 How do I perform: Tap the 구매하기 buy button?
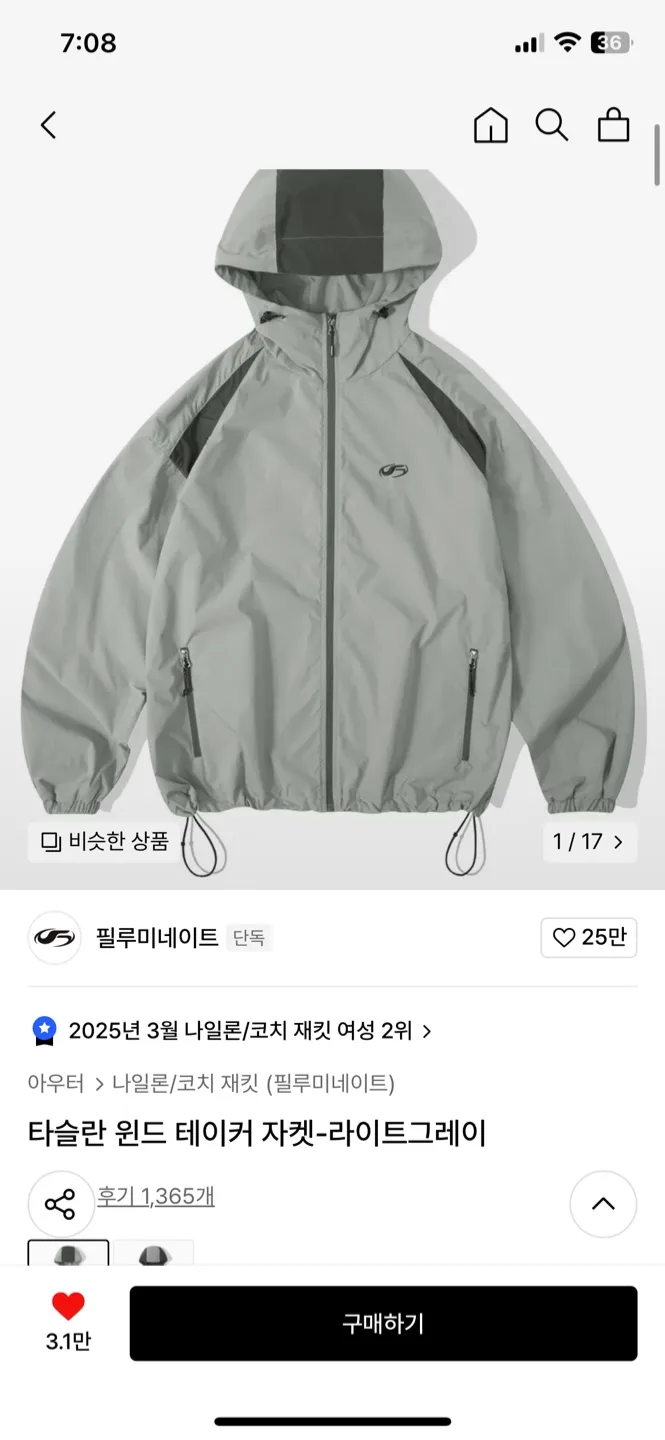point(383,1323)
